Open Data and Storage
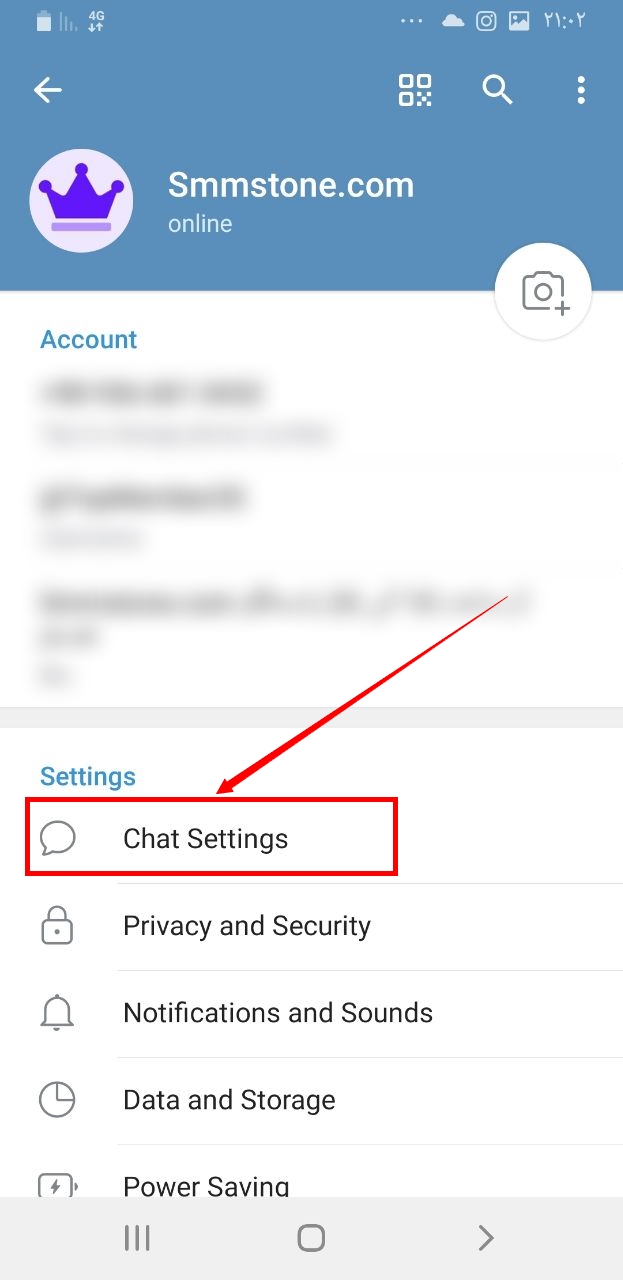Viewport: 623px width, 1280px height. [x=311, y=1100]
